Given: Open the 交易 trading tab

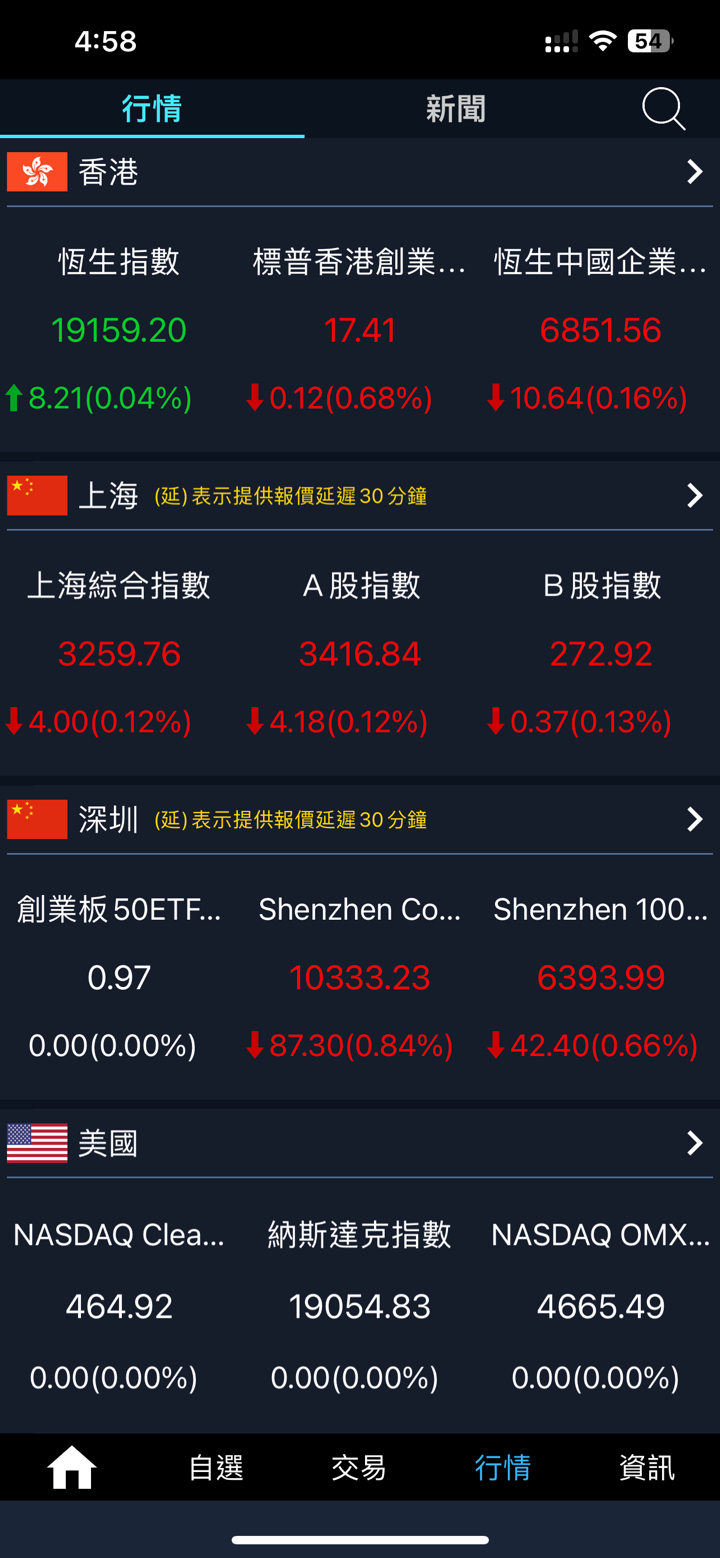Looking at the screenshot, I should (359, 1468).
